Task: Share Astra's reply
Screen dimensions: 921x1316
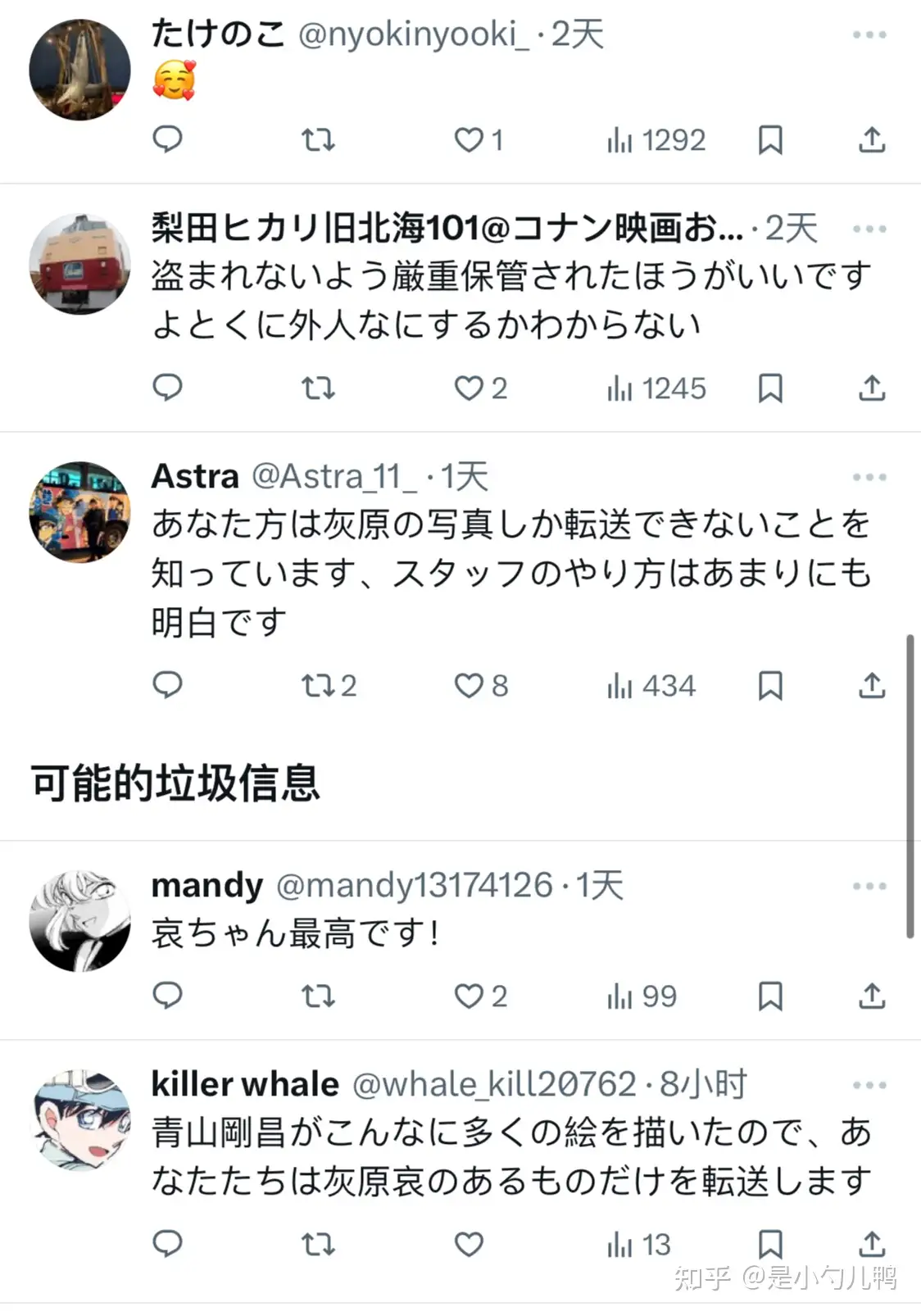Action: pos(872,685)
